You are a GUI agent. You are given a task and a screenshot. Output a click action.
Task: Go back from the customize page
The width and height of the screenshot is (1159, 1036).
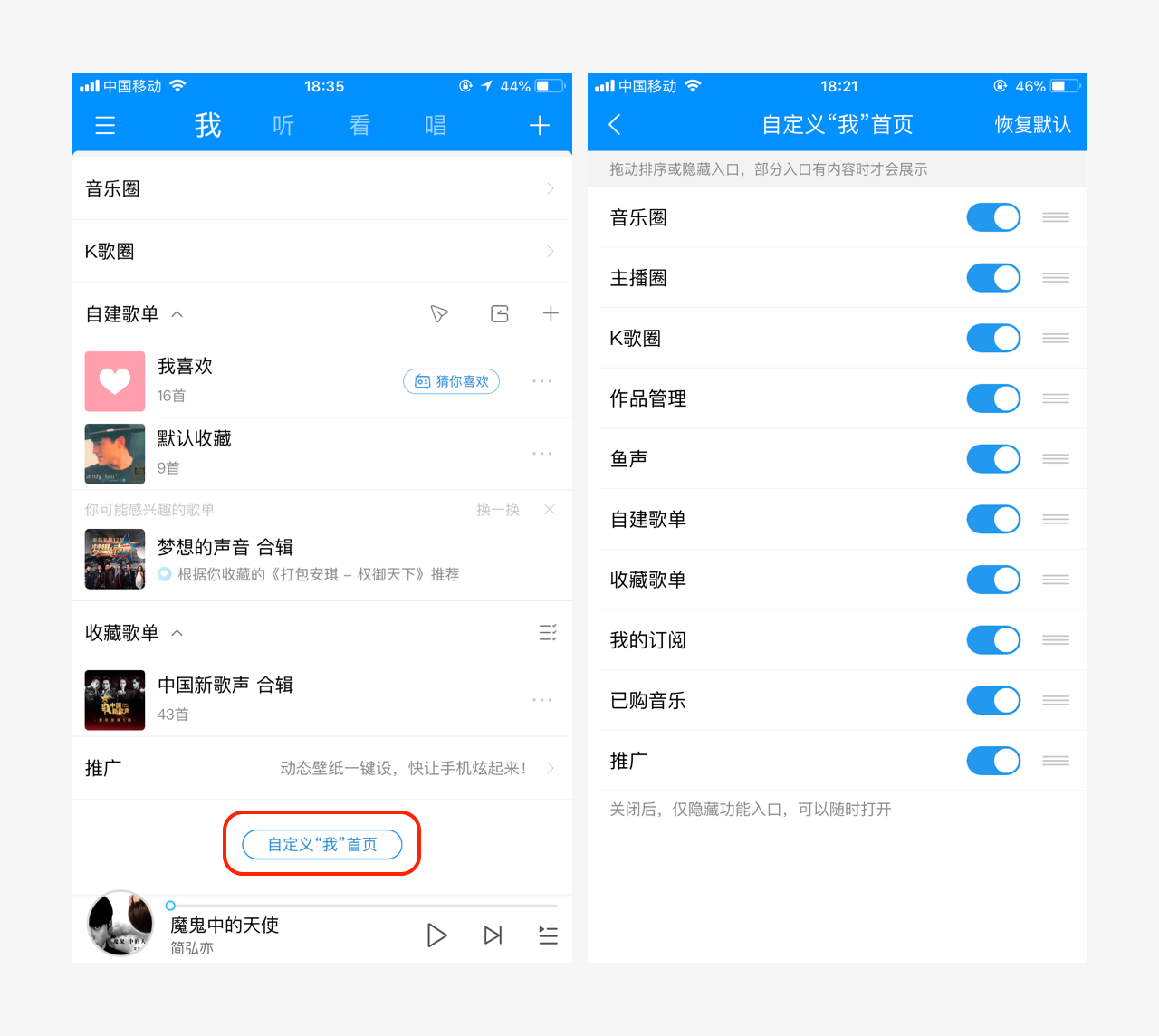click(x=615, y=125)
